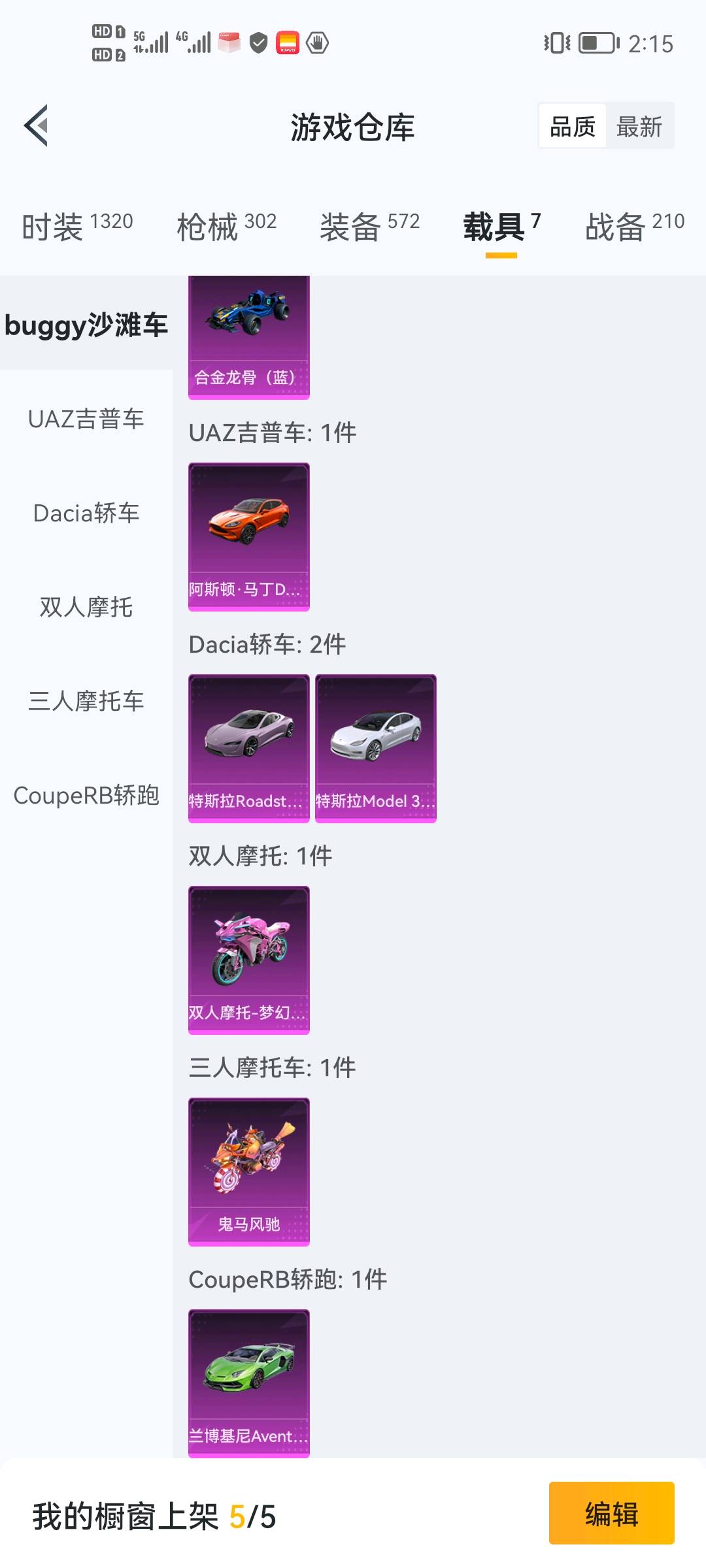The width and height of the screenshot is (706, 1568).
Task: Open the 合金龙骨（蓝） vehicle skin
Action: pyautogui.click(x=248, y=336)
